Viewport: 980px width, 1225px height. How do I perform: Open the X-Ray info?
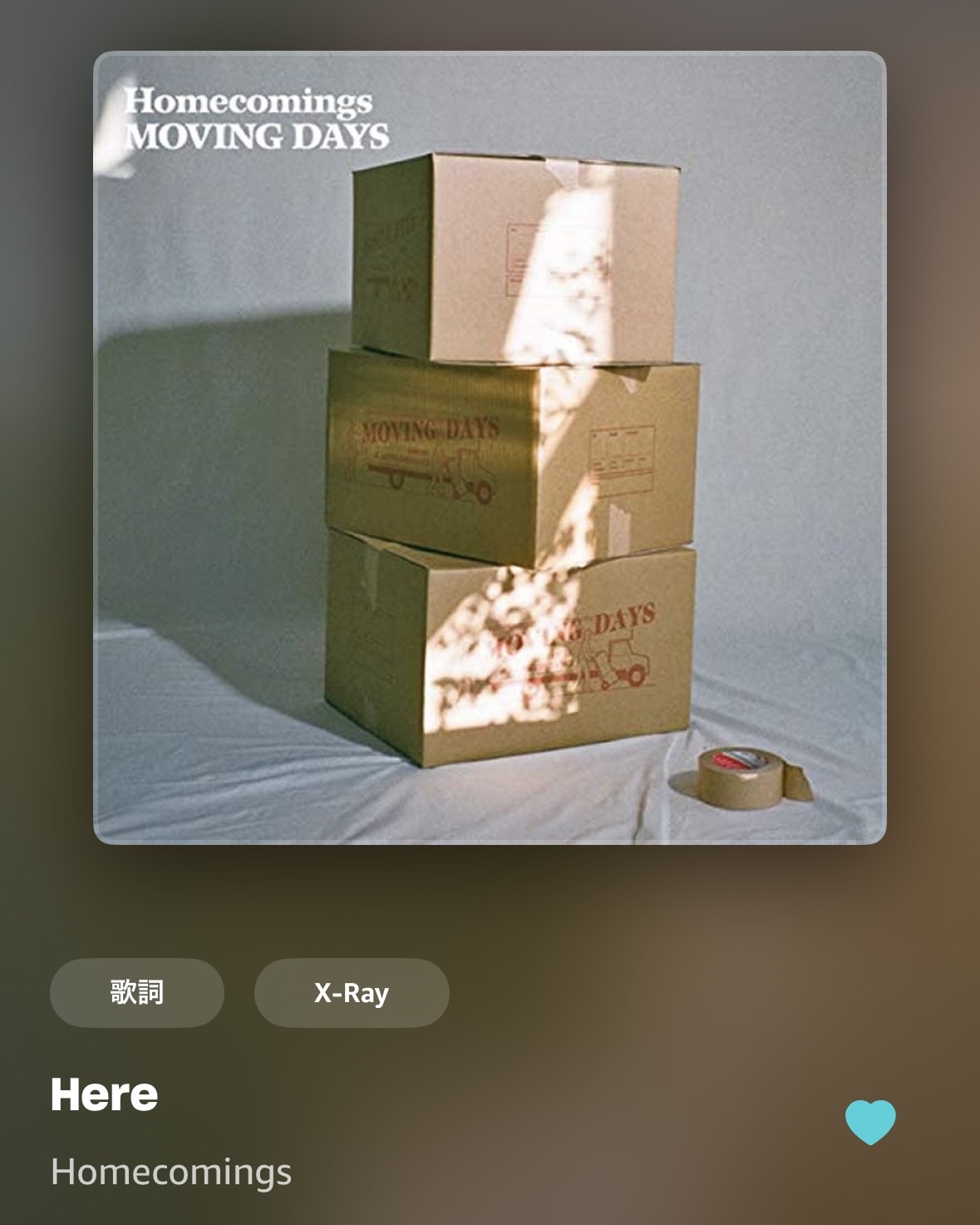tap(352, 992)
